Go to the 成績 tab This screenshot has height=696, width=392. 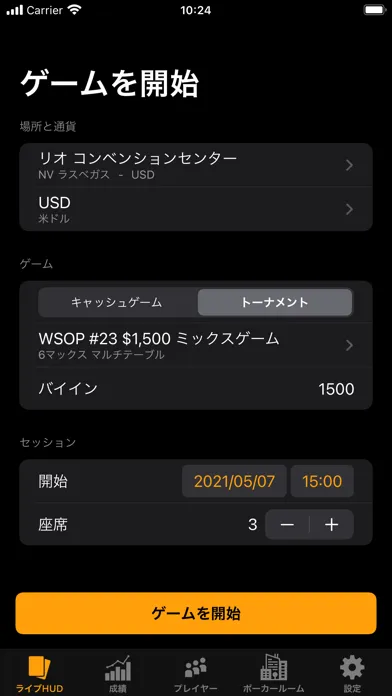[118, 674]
